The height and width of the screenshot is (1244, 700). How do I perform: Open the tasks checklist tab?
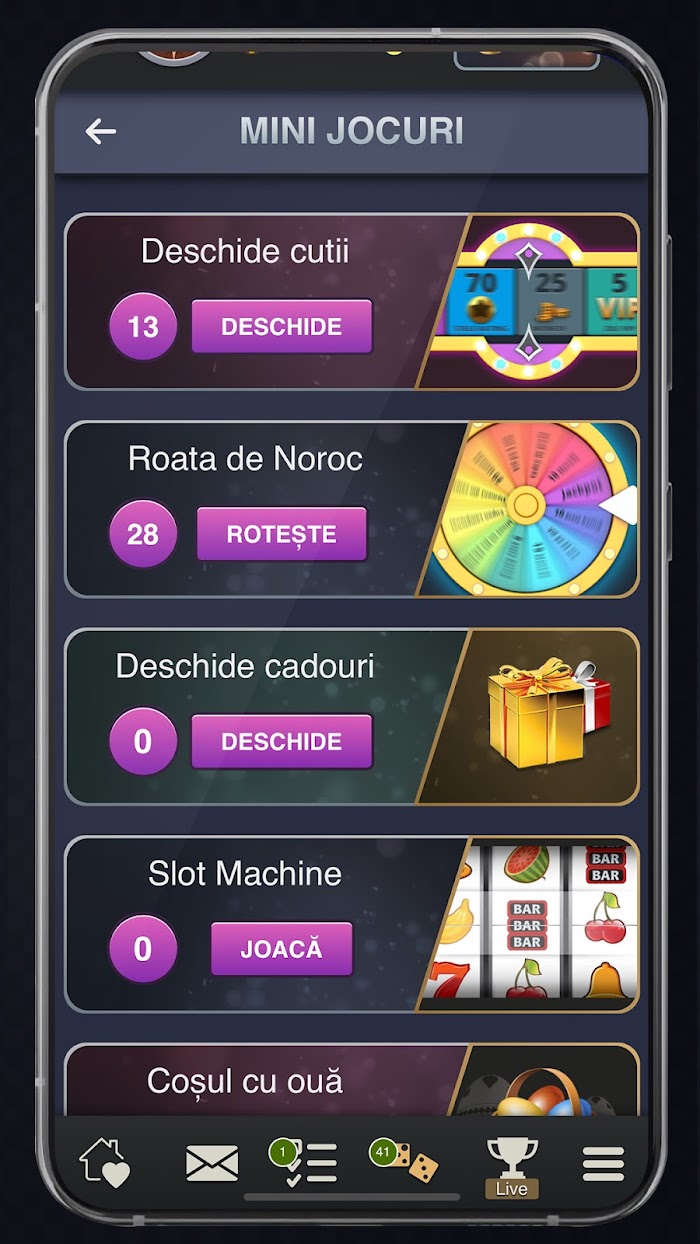pos(303,1163)
